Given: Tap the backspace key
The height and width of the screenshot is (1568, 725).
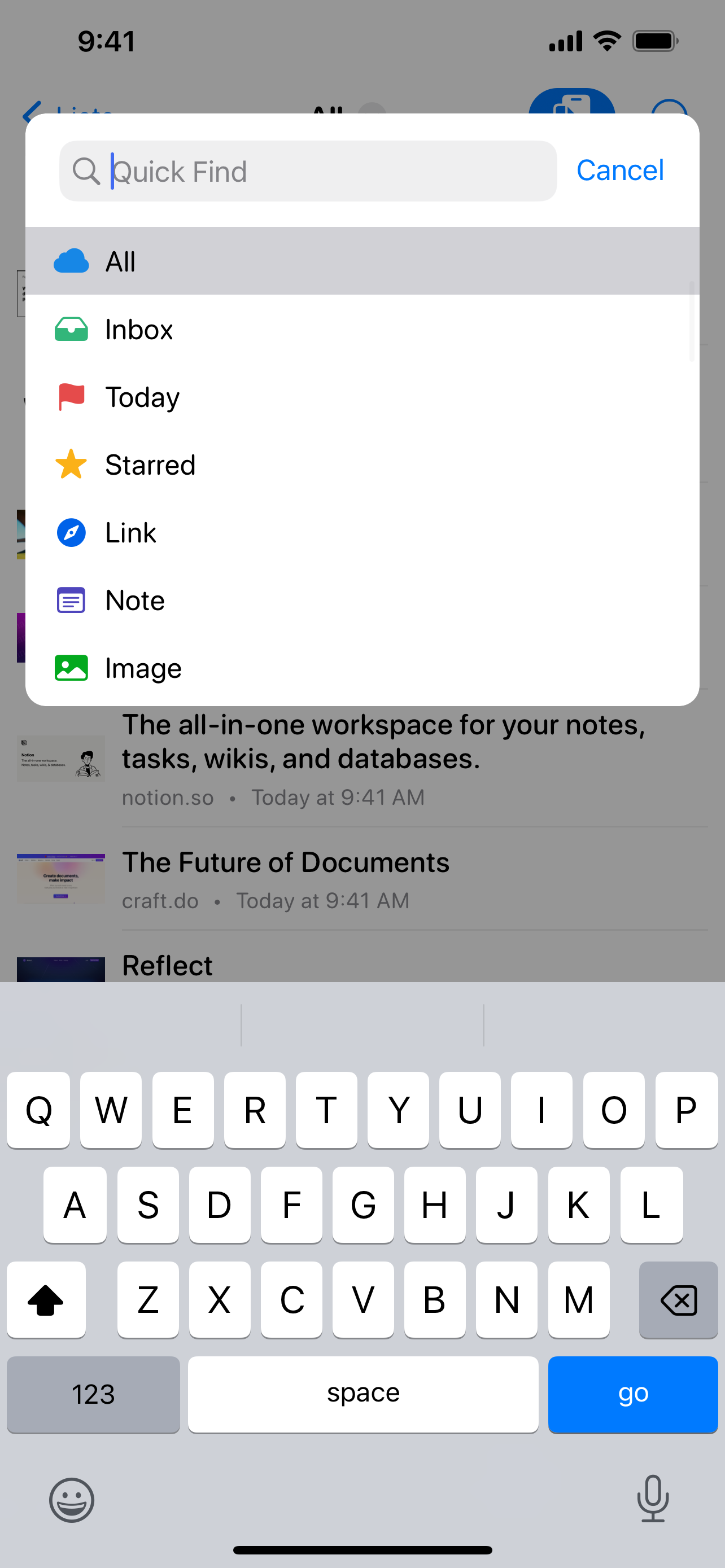Looking at the screenshot, I should (678, 1299).
